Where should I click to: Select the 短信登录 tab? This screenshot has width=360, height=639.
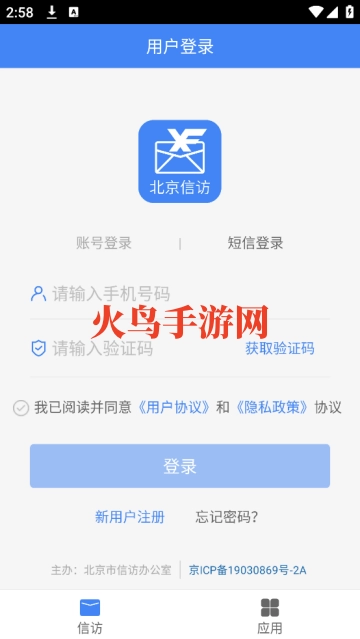(255, 243)
